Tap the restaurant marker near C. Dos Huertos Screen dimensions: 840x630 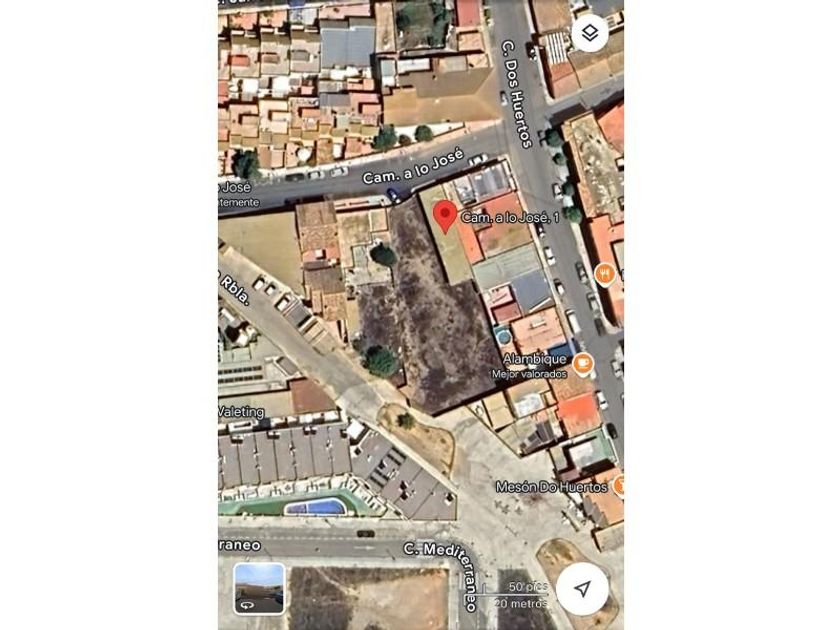[604, 273]
